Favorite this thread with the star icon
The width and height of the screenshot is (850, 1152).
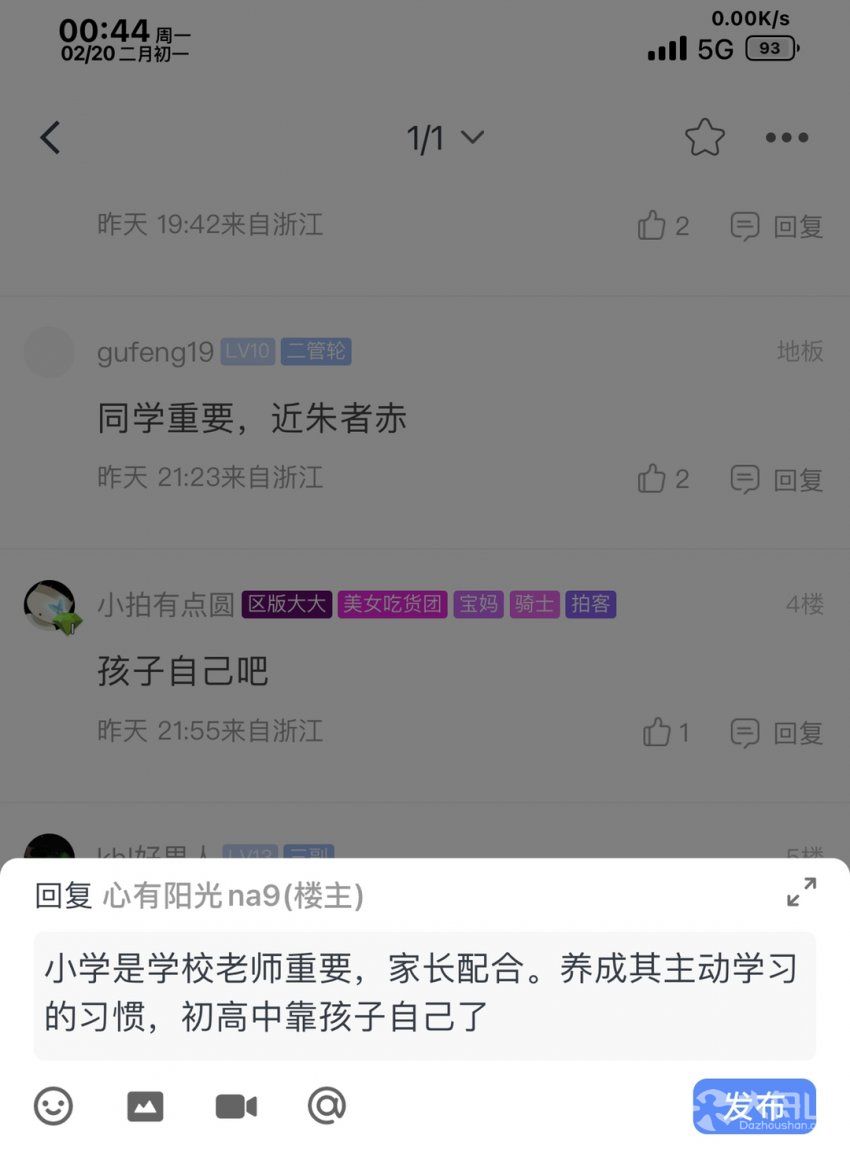pyautogui.click(x=704, y=138)
